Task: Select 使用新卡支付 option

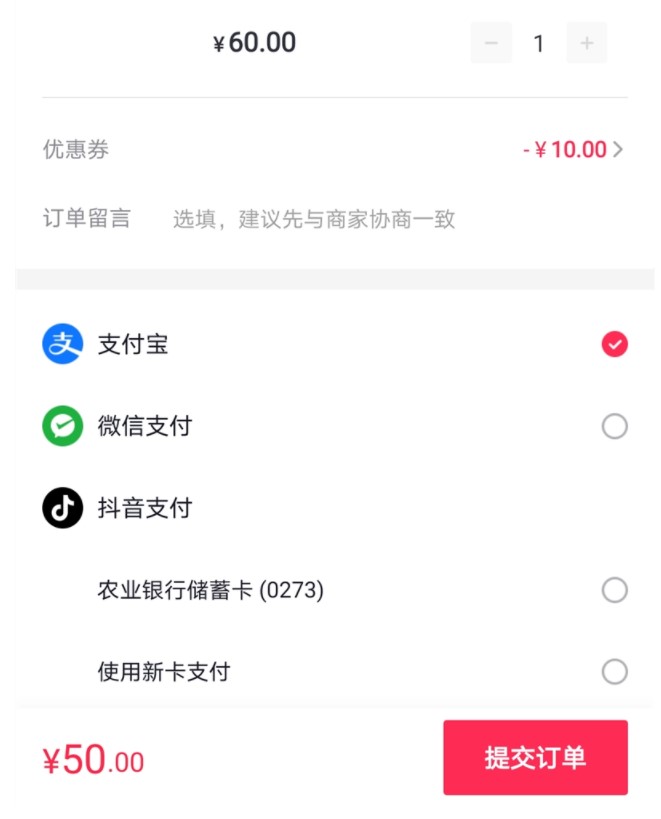Action: click(614, 671)
